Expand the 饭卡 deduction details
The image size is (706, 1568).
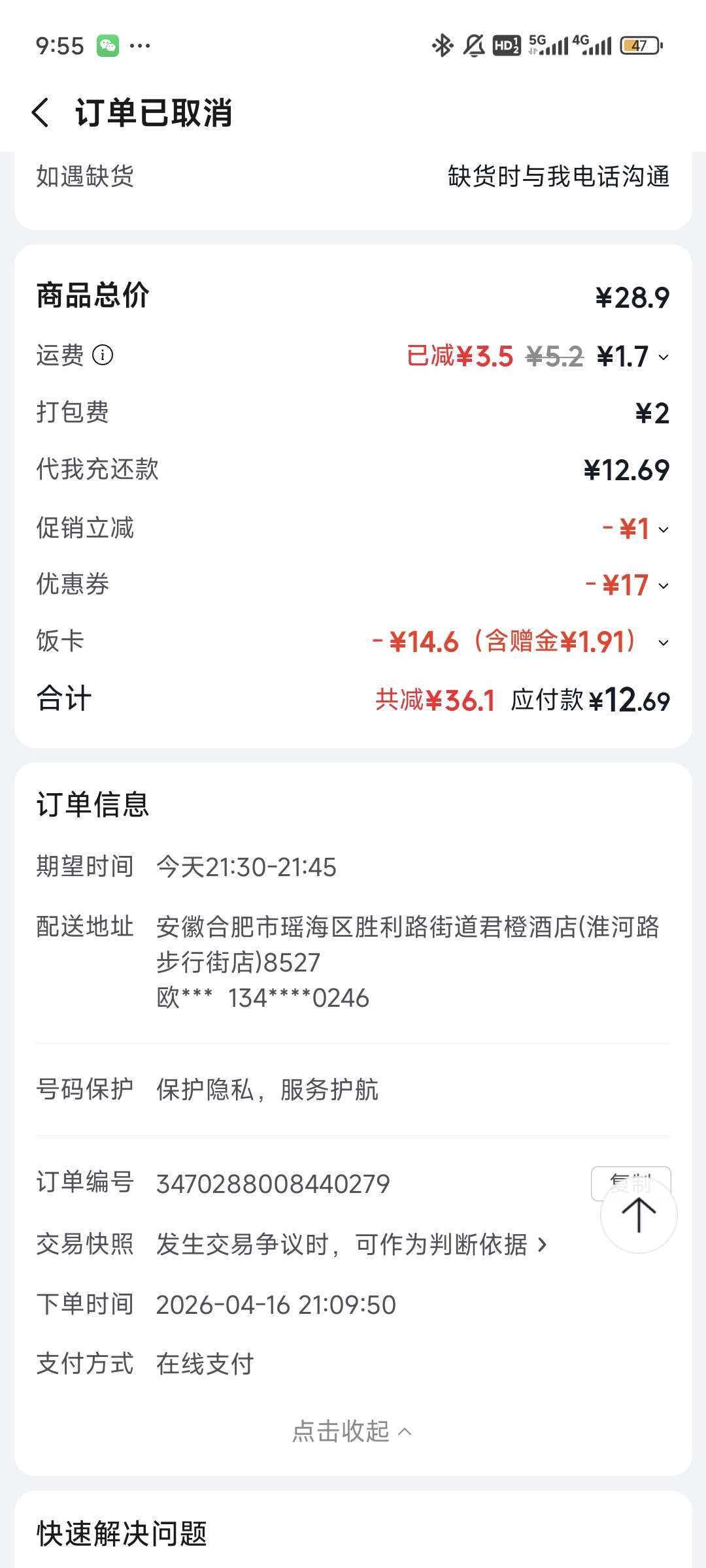pos(663,643)
